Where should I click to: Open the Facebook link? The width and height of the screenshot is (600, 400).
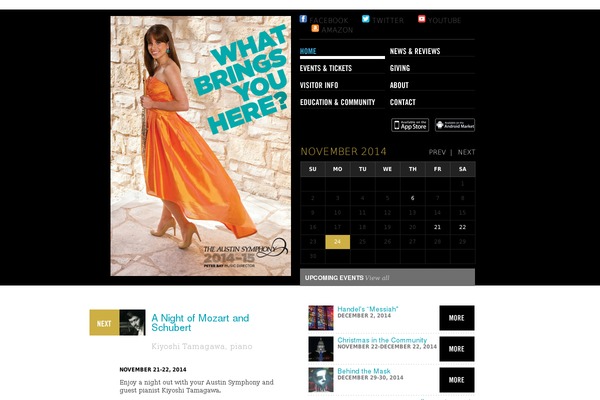328,20
